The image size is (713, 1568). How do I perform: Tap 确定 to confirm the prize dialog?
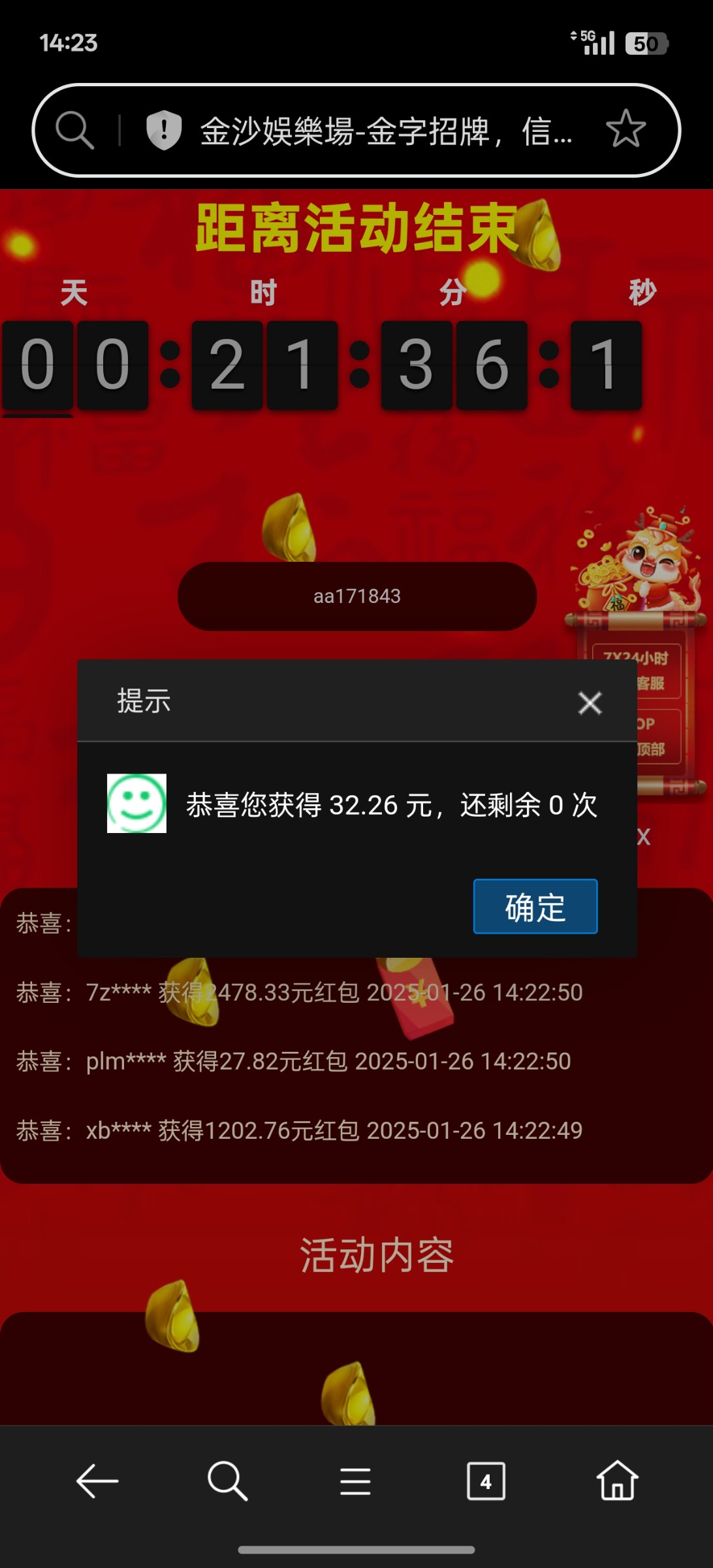[x=535, y=906]
